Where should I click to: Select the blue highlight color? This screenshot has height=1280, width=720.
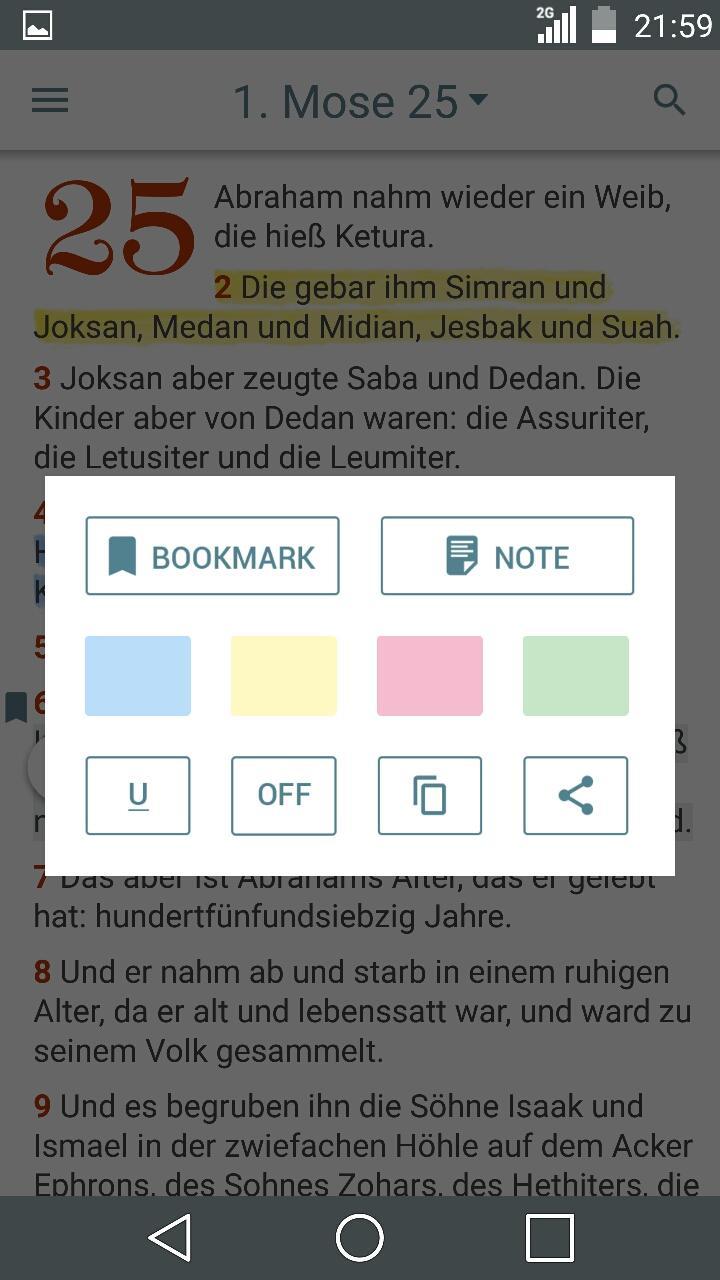(138, 676)
